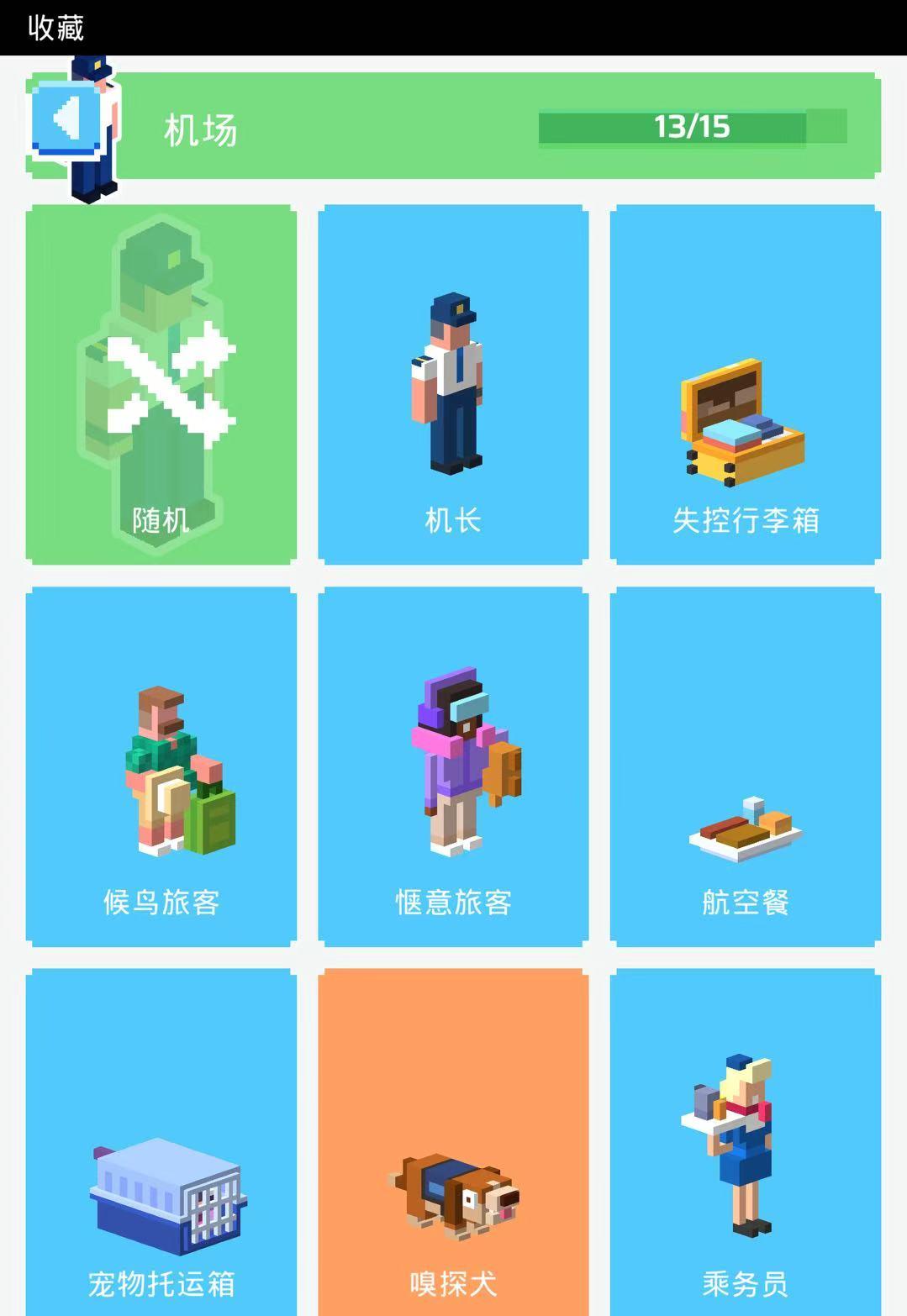The image size is (907, 1316).
Task: Tap the 嗅探犬 sniffer dog tile
Action: [x=453, y=1143]
